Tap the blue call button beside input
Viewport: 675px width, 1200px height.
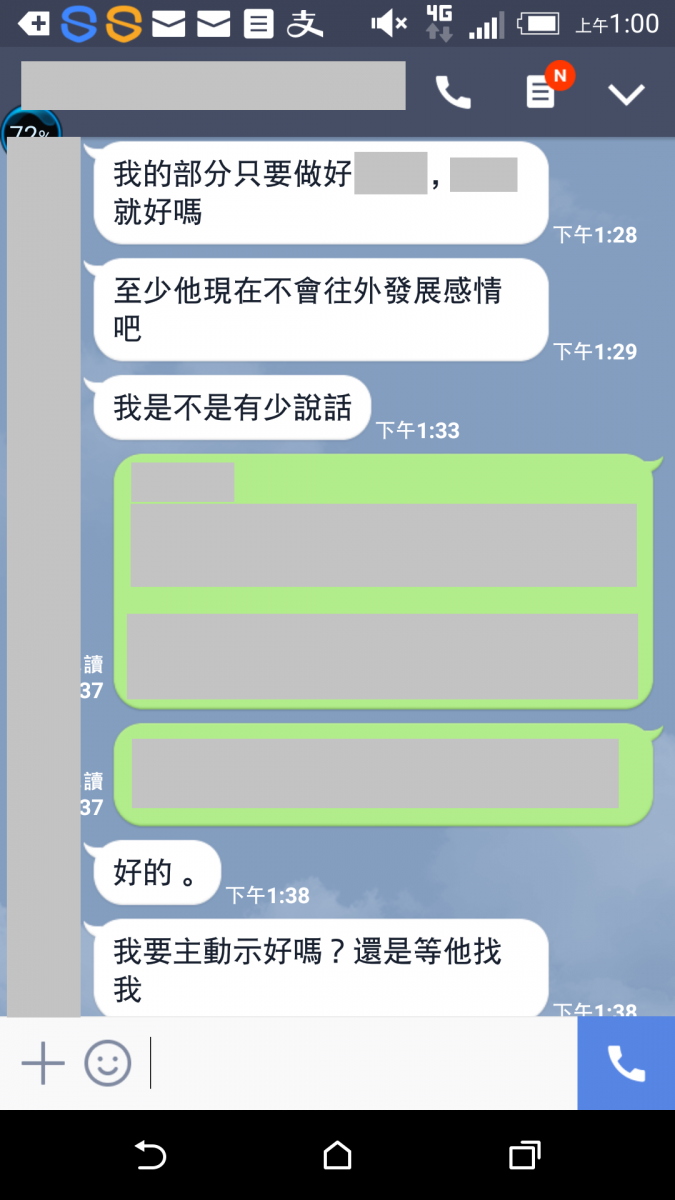626,1063
